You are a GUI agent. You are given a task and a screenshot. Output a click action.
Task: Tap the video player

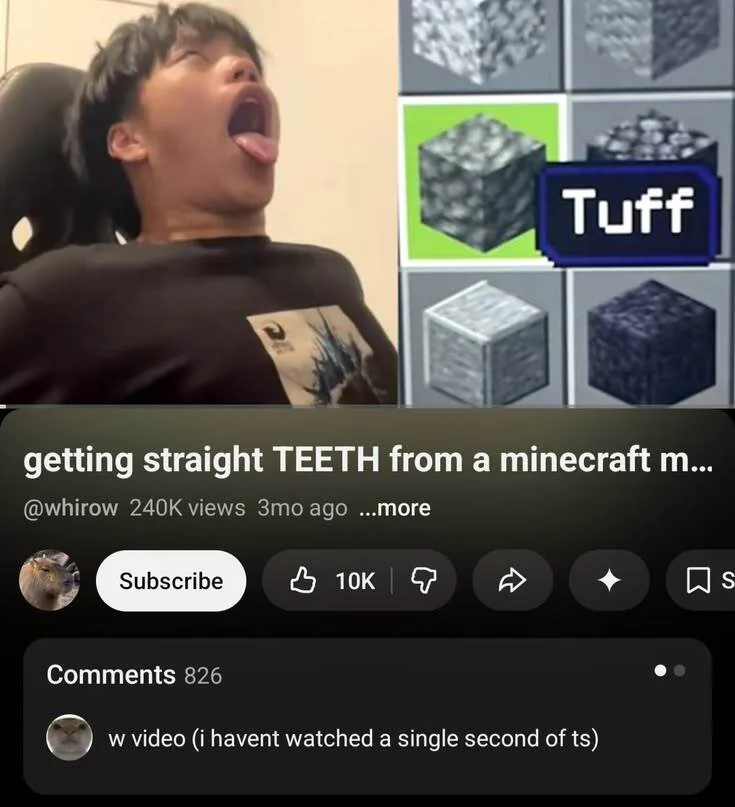click(x=367, y=200)
